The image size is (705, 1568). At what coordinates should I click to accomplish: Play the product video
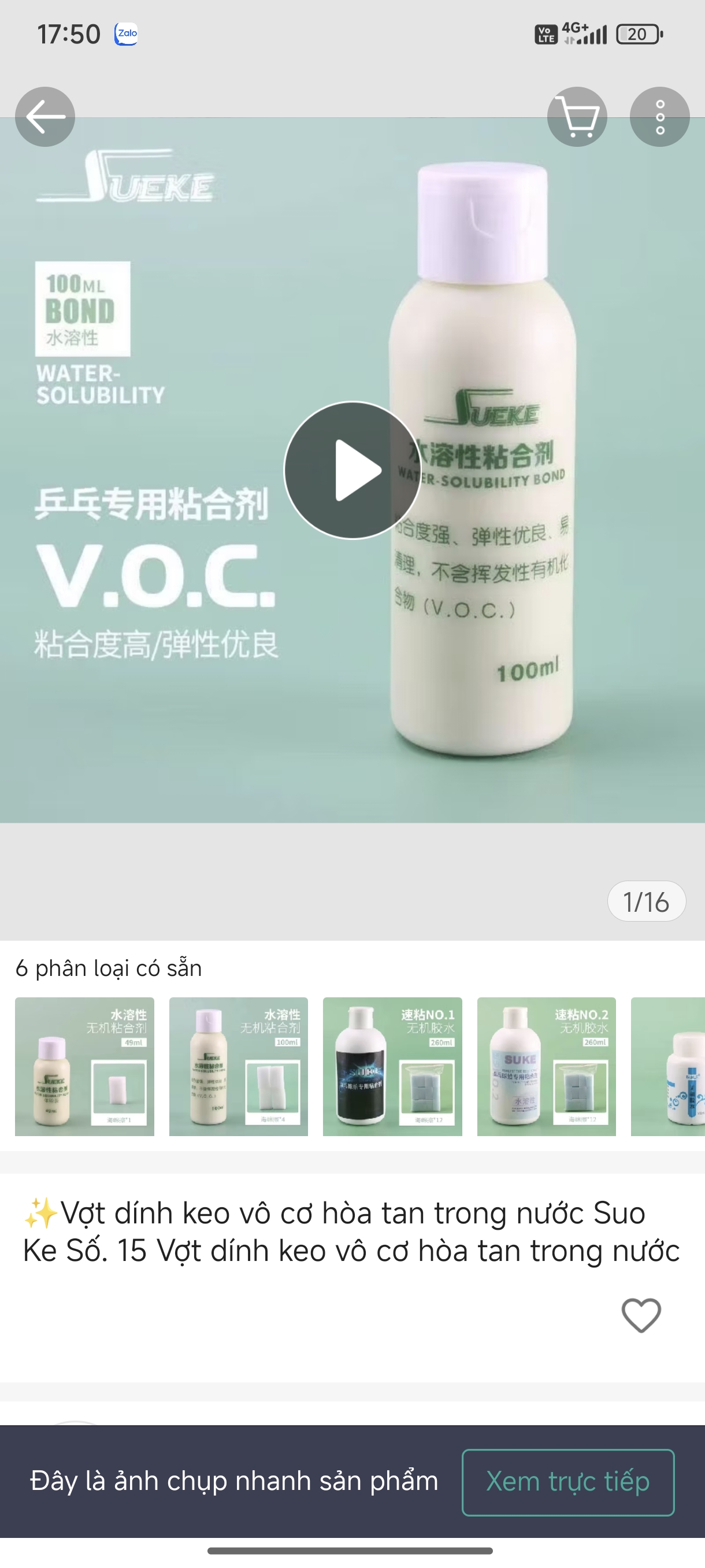tap(352, 470)
